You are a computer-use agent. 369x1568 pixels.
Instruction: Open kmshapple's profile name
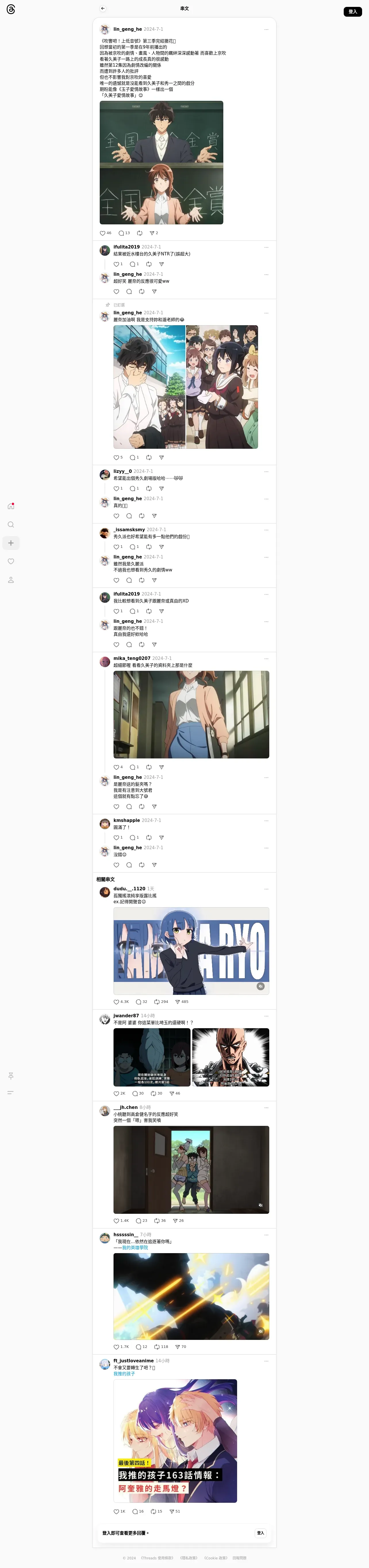click(x=127, y=820)
